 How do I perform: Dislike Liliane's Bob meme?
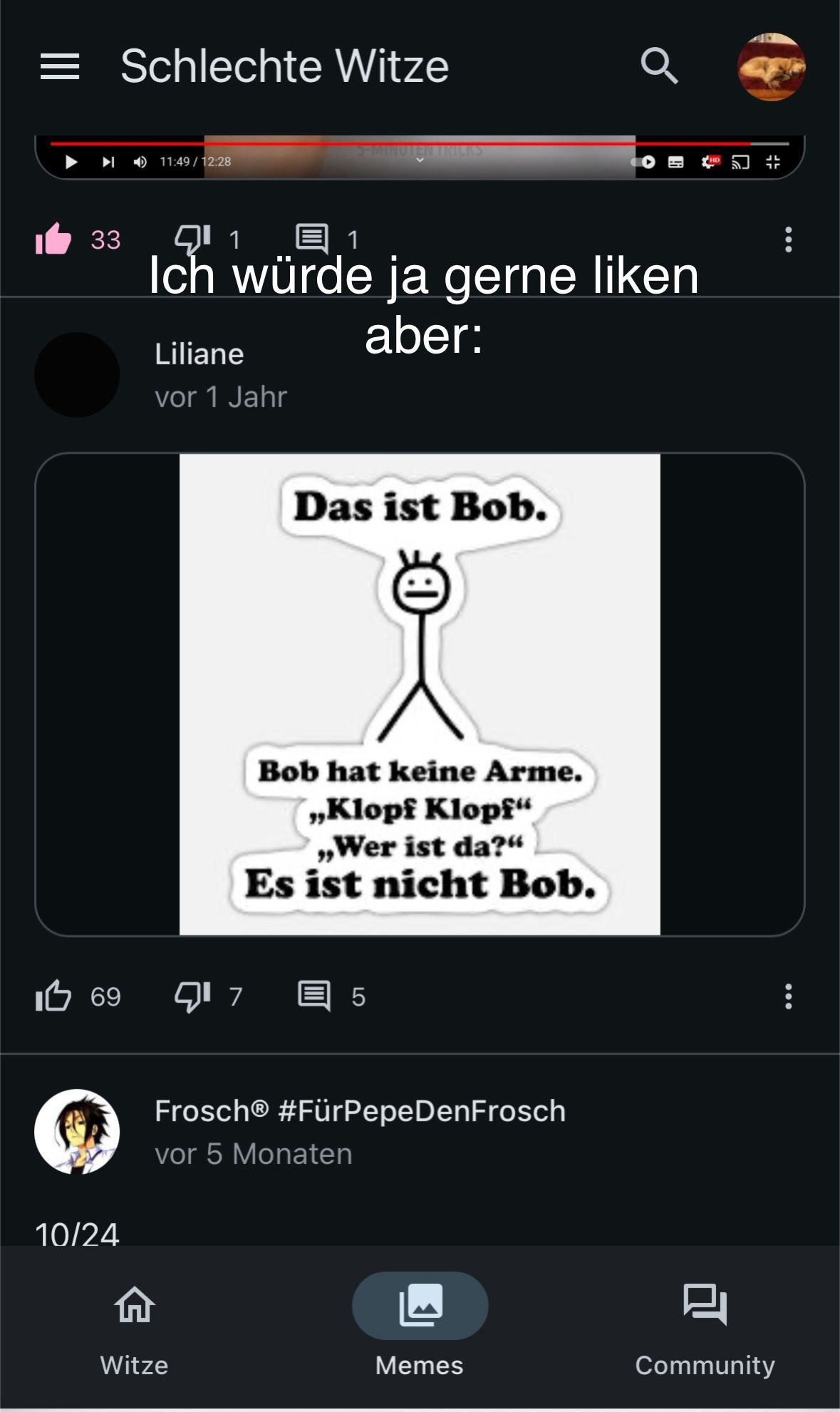tap(192, 996)
